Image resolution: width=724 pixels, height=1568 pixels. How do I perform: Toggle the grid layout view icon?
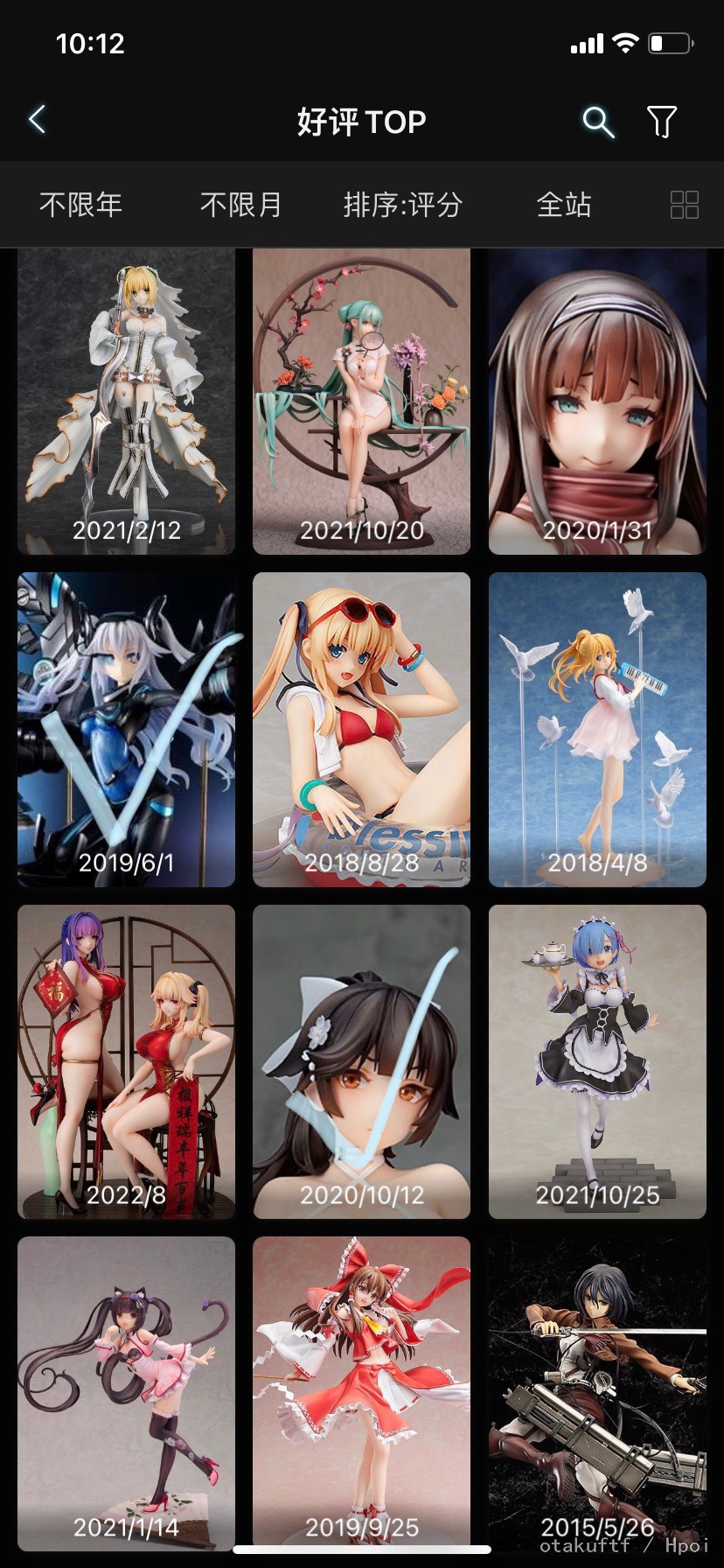[684, 205]
